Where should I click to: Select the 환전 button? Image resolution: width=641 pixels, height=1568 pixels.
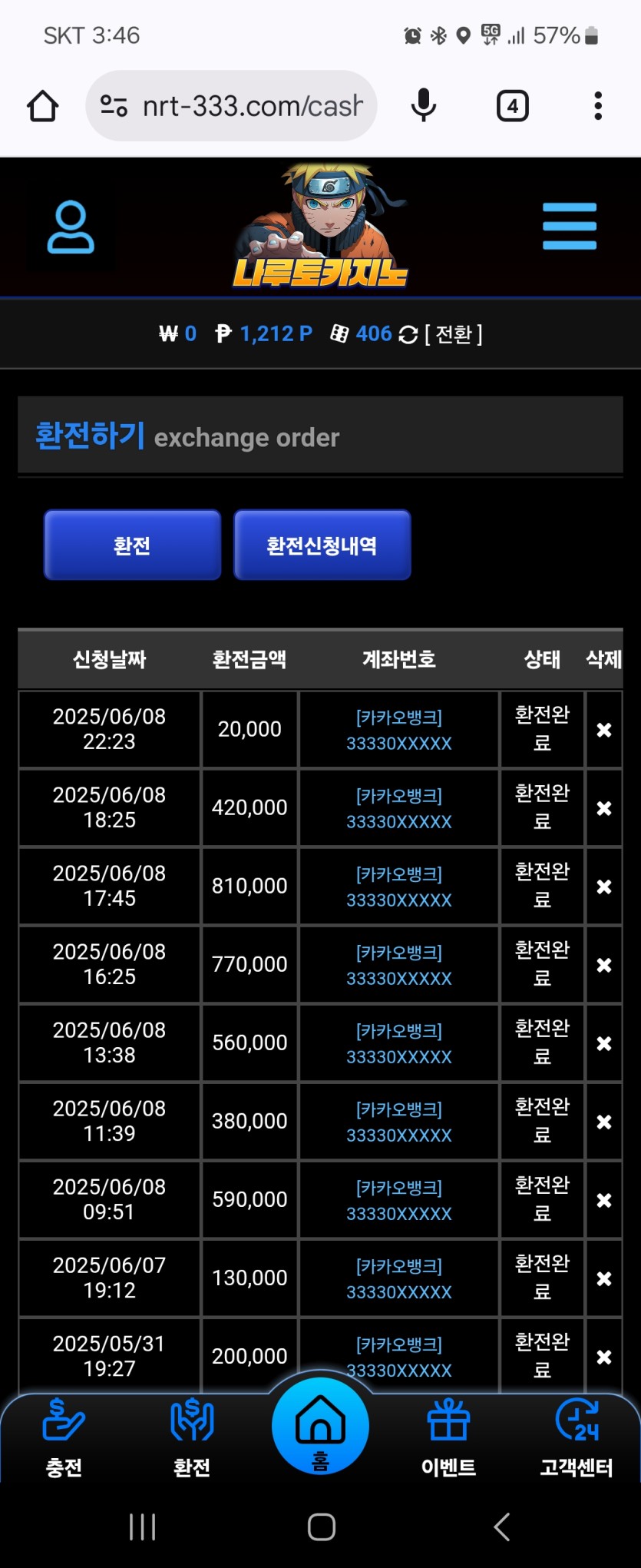(x=132, y=545)
